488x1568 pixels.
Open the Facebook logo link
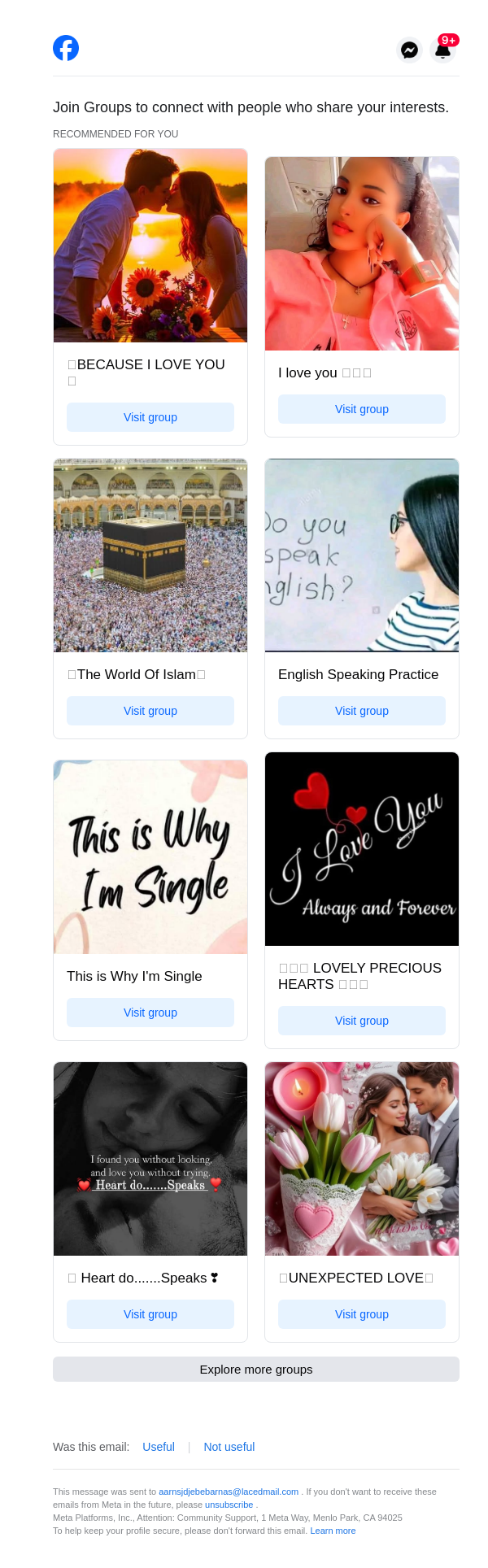pos(66,49)
